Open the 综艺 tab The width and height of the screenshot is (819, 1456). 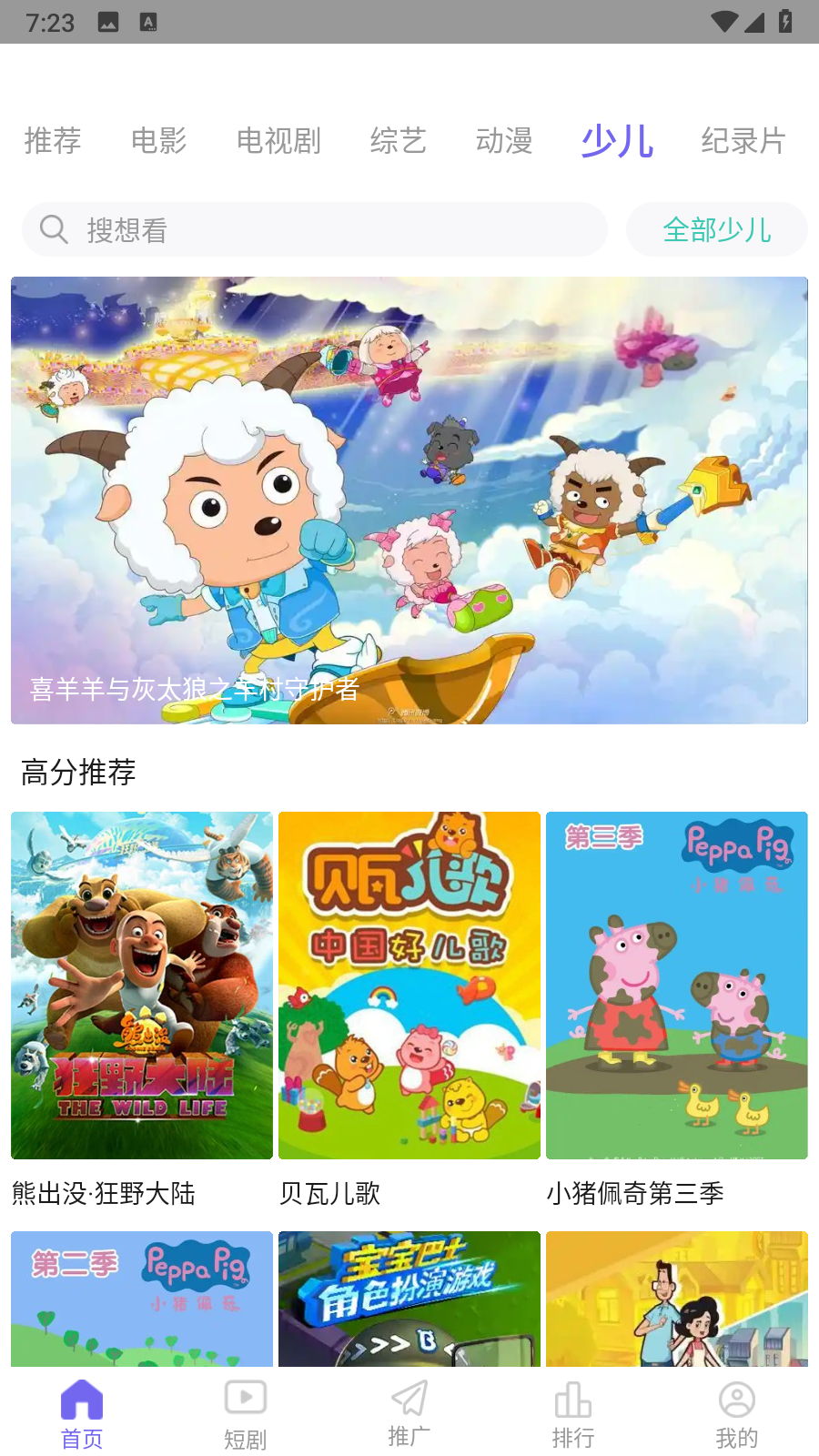tap(398, 141)
